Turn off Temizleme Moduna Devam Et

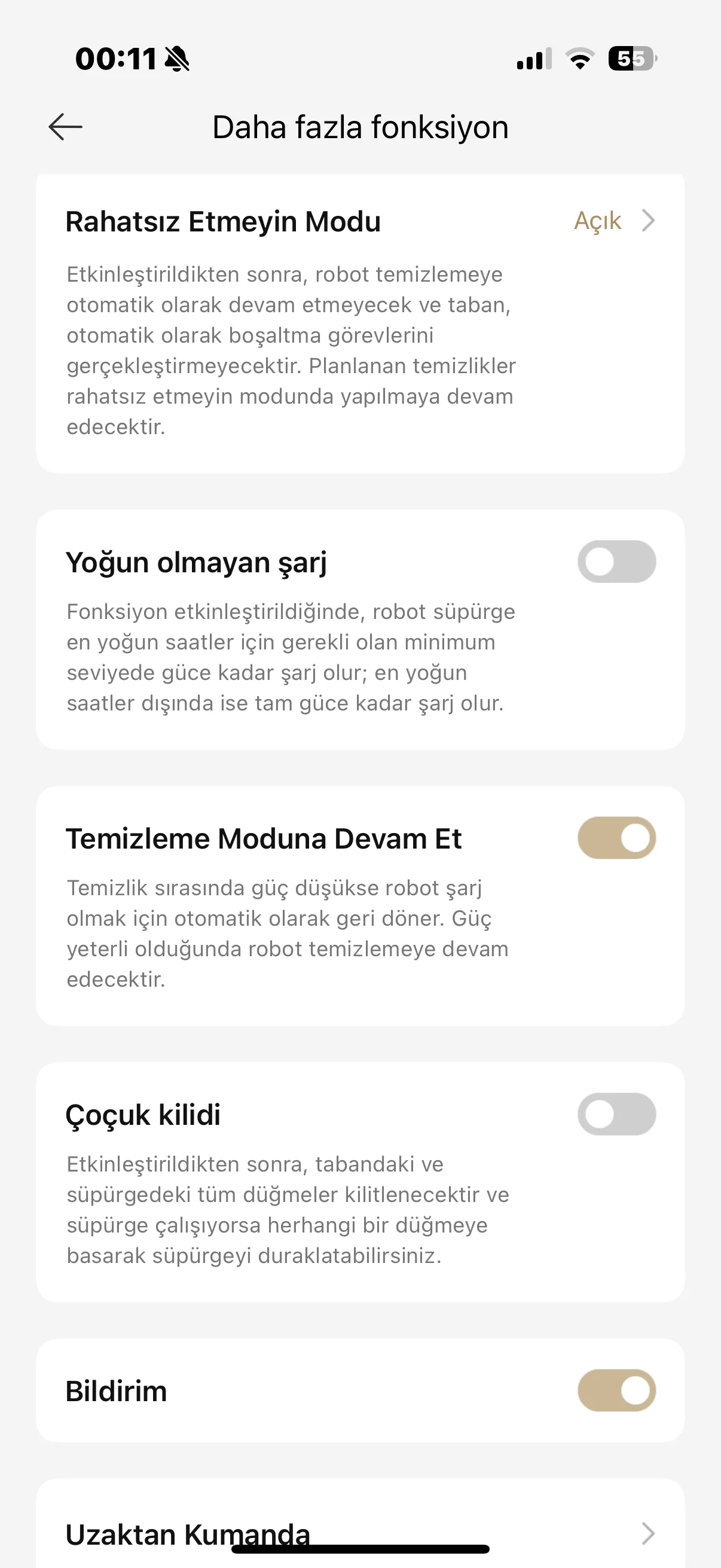pyautogui.click(x=616, y=838)
